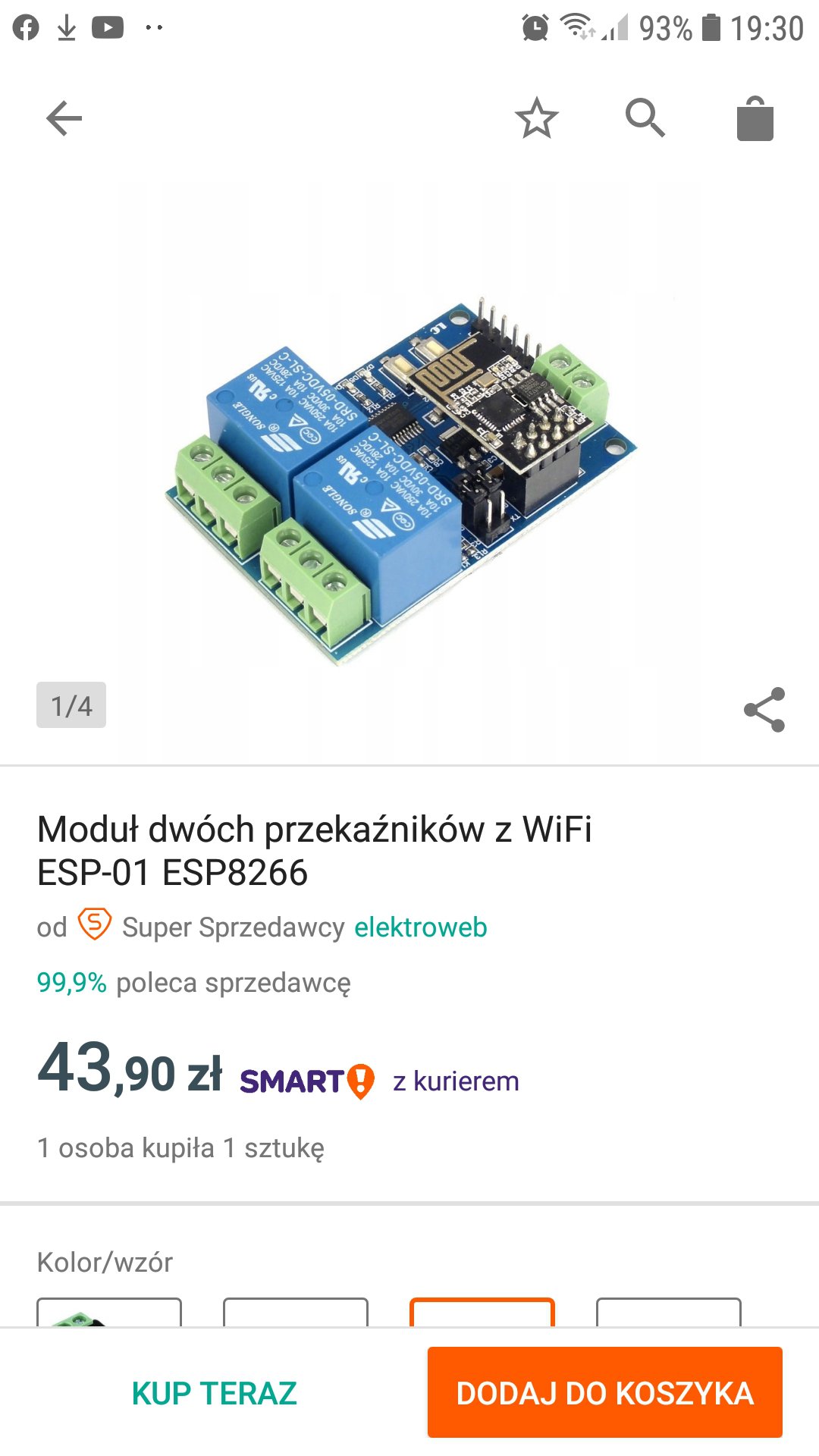Go back using the arrow icon
819x1456 pixels.
(x=64, y=118)
